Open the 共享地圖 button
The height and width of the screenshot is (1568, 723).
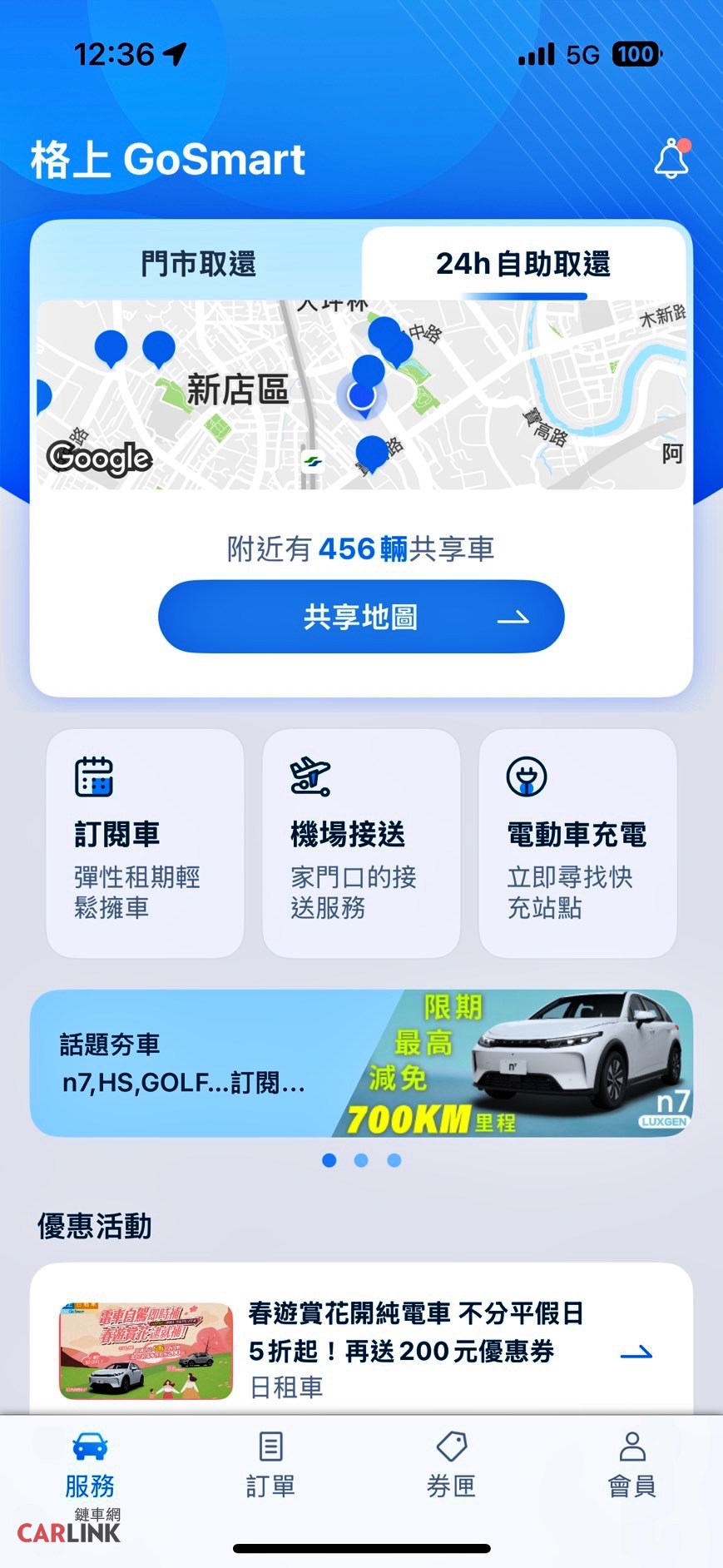(x=361, y=617)
